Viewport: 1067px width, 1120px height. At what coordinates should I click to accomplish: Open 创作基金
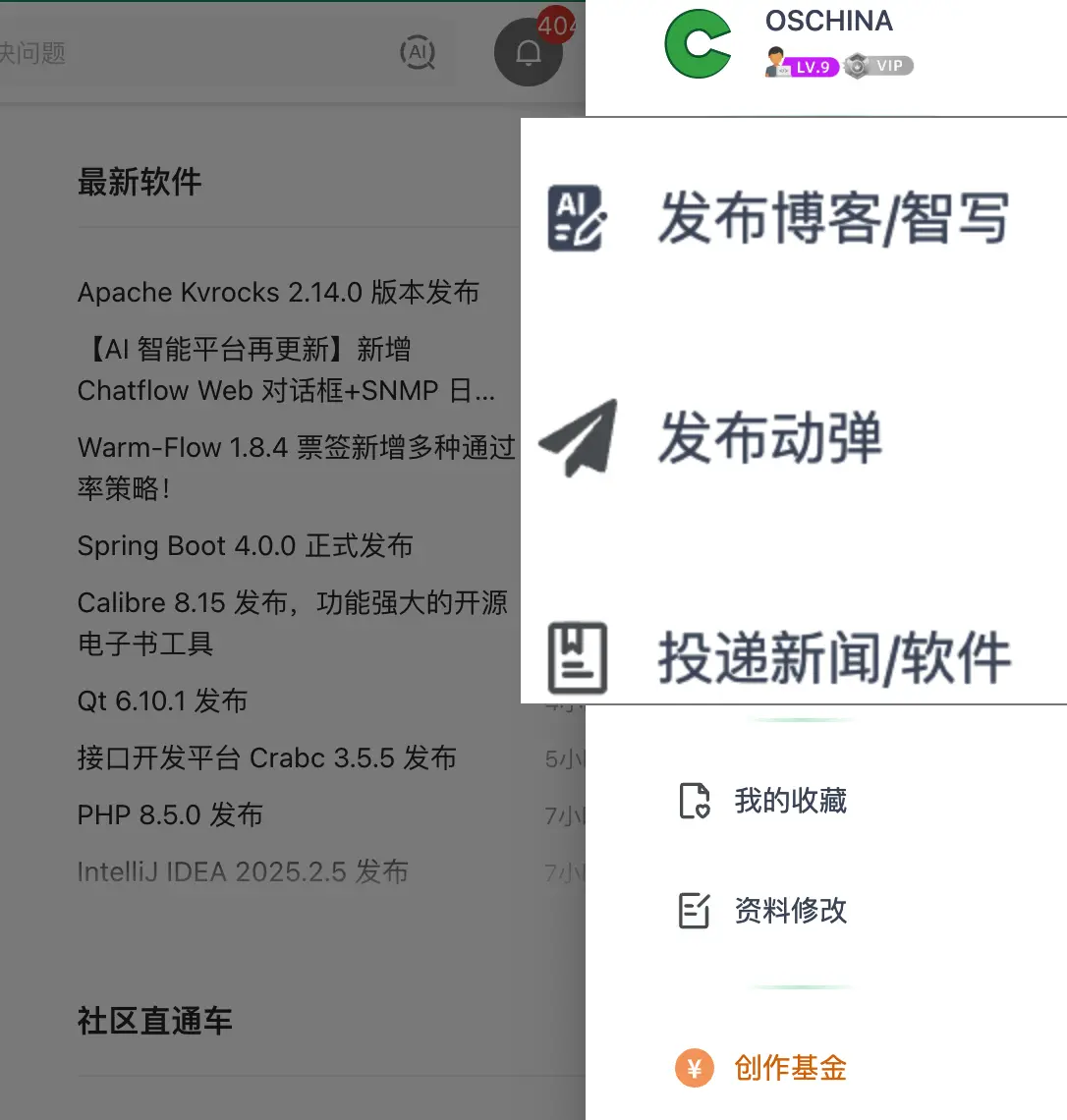click(762, 1068)
